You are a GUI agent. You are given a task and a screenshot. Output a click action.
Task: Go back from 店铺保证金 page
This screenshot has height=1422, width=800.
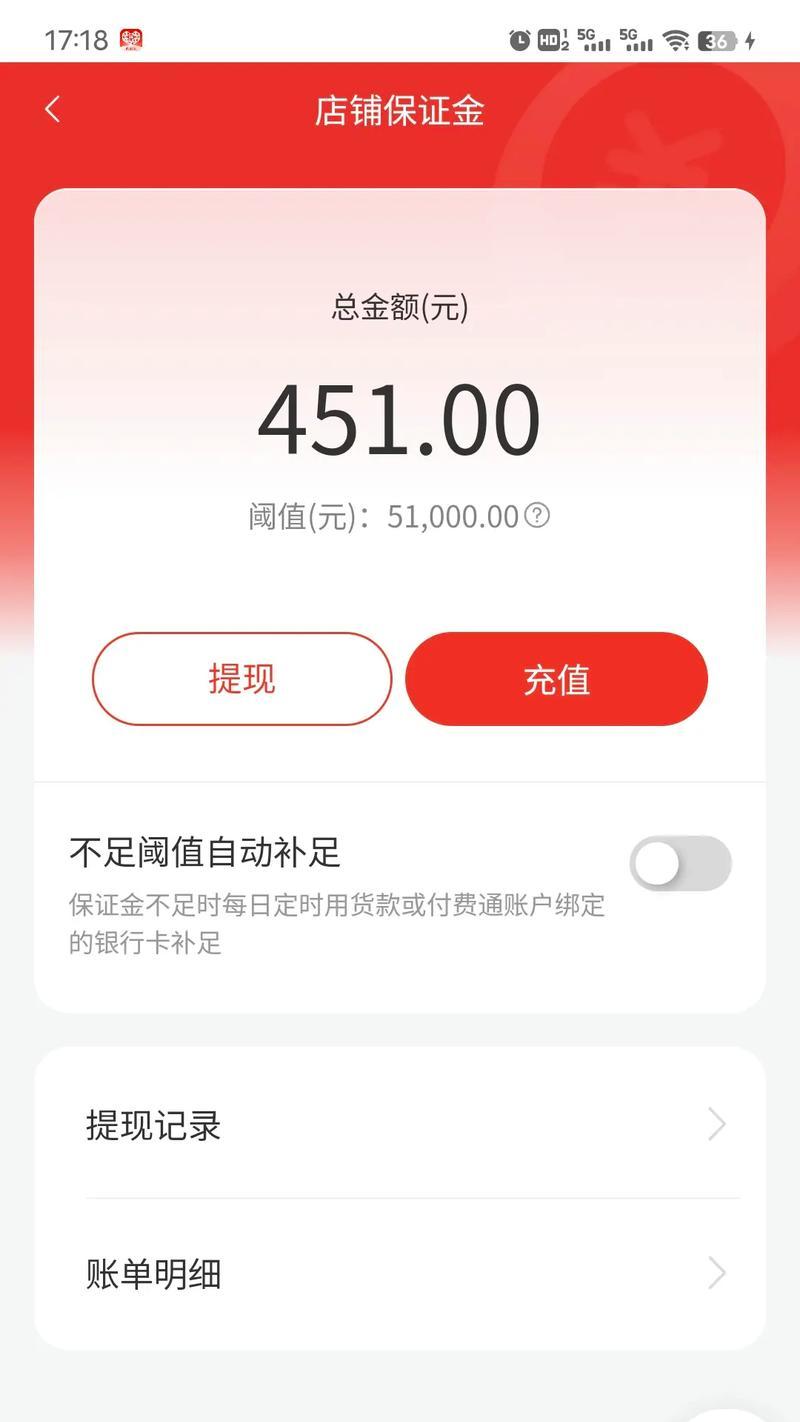[x=53, y=110]
